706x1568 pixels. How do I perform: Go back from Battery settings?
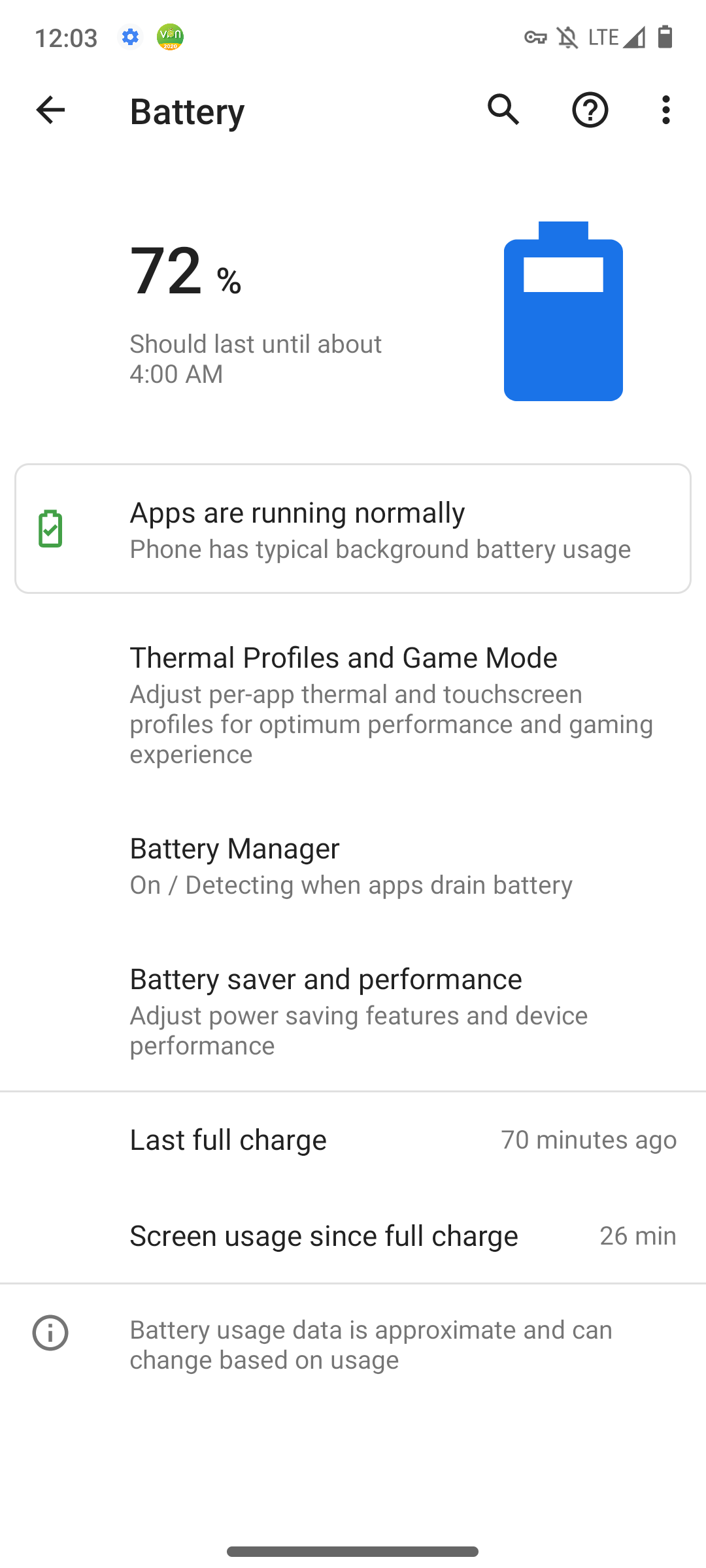(x=50, y=110)
